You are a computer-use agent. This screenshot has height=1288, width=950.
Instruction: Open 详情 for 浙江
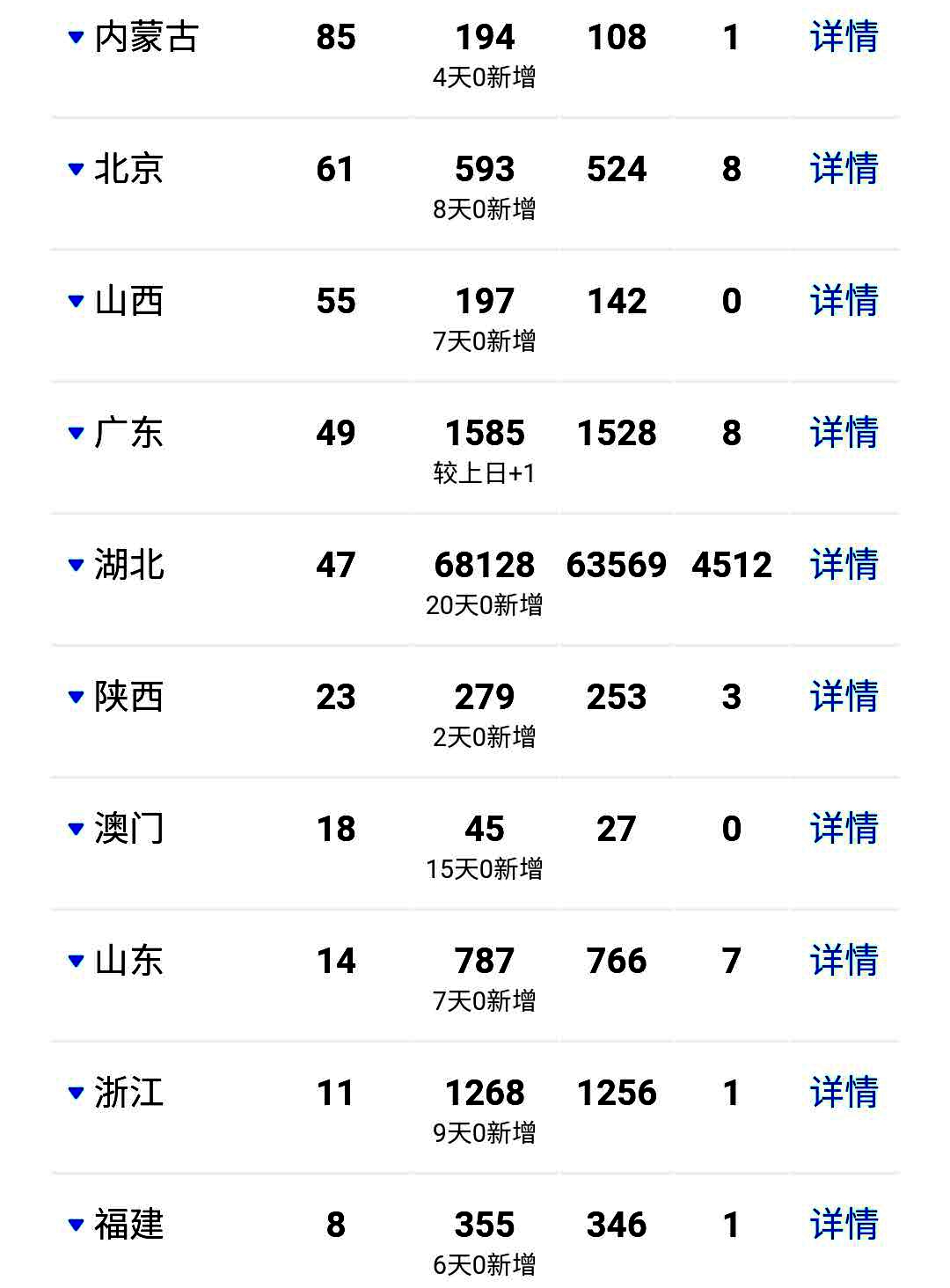tap(844, 1093)
